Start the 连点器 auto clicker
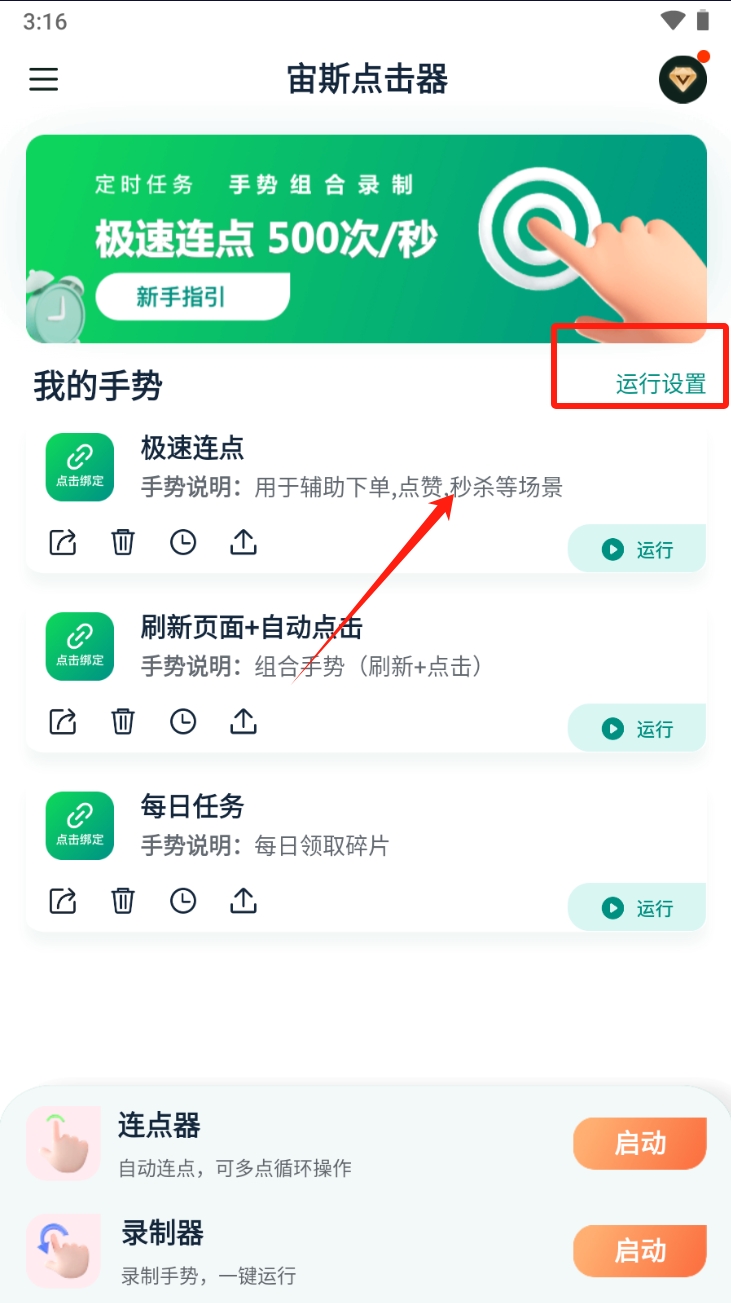Image resolution: width=731 pixels, height=1303 pixels. tap(640, 1143)
